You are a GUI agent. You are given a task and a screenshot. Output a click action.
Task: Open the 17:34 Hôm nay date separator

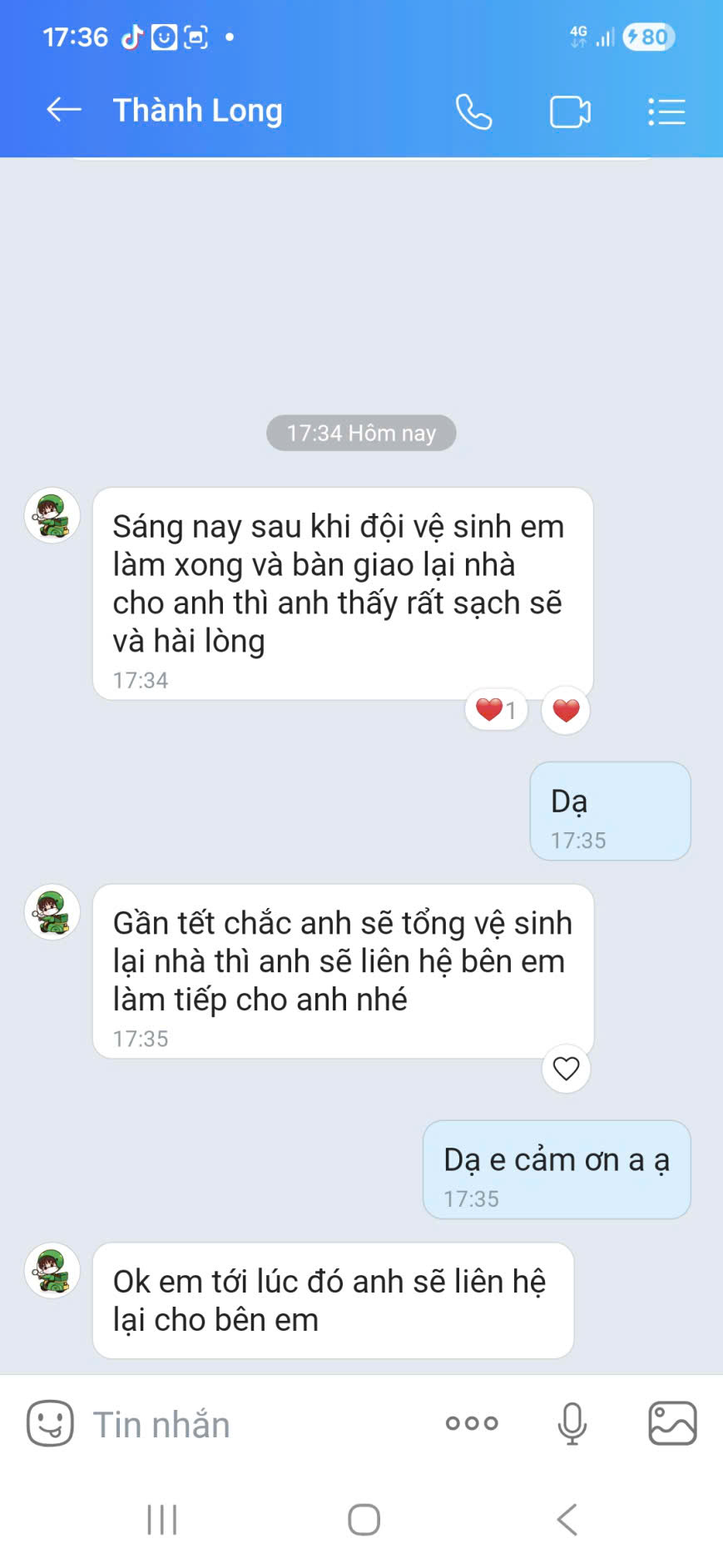click(x=360, y=432)
